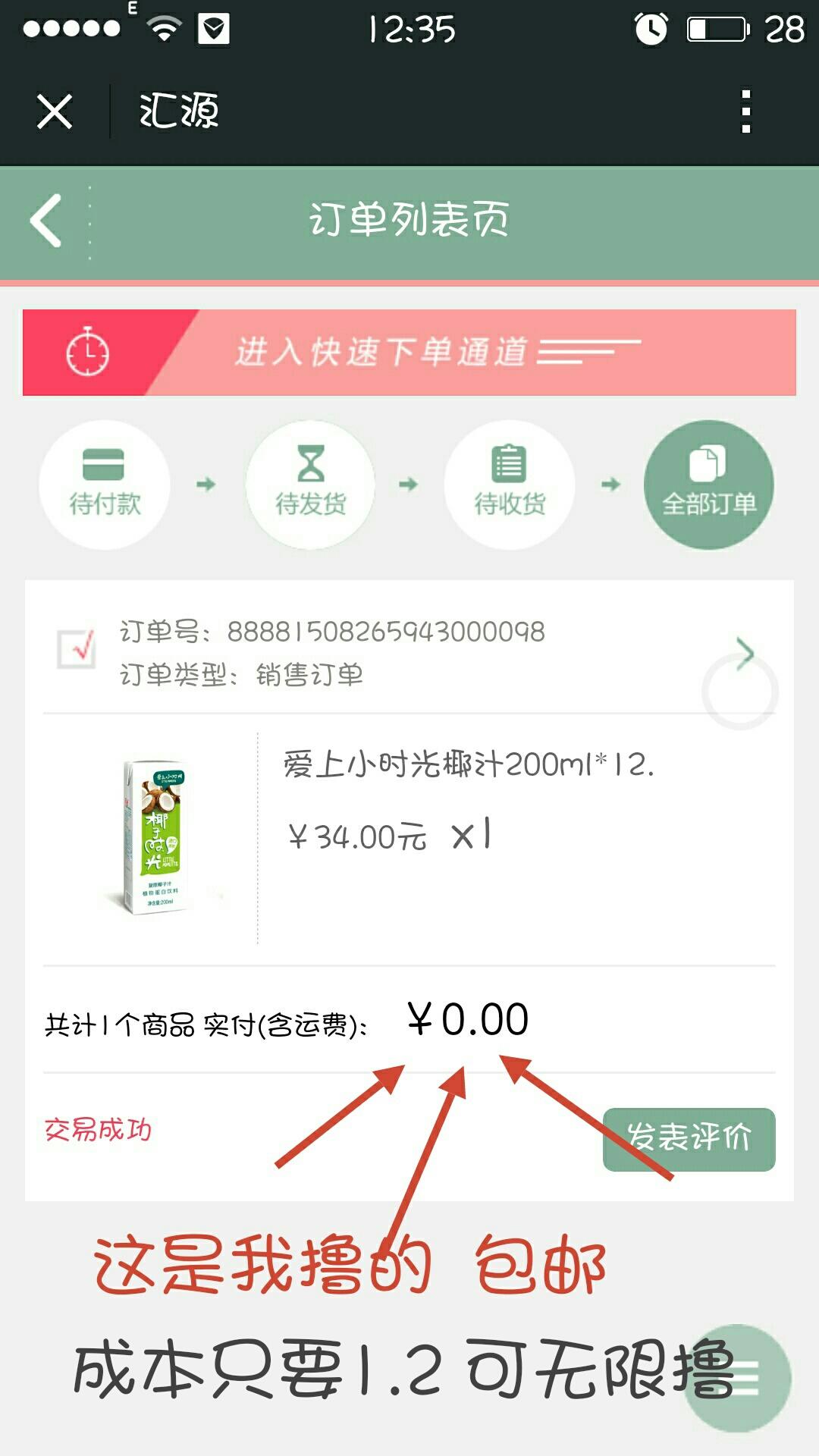This screenshot has width=819, height=1456.
Task: Show the 待收货 orders
Action: coord(510,485)
